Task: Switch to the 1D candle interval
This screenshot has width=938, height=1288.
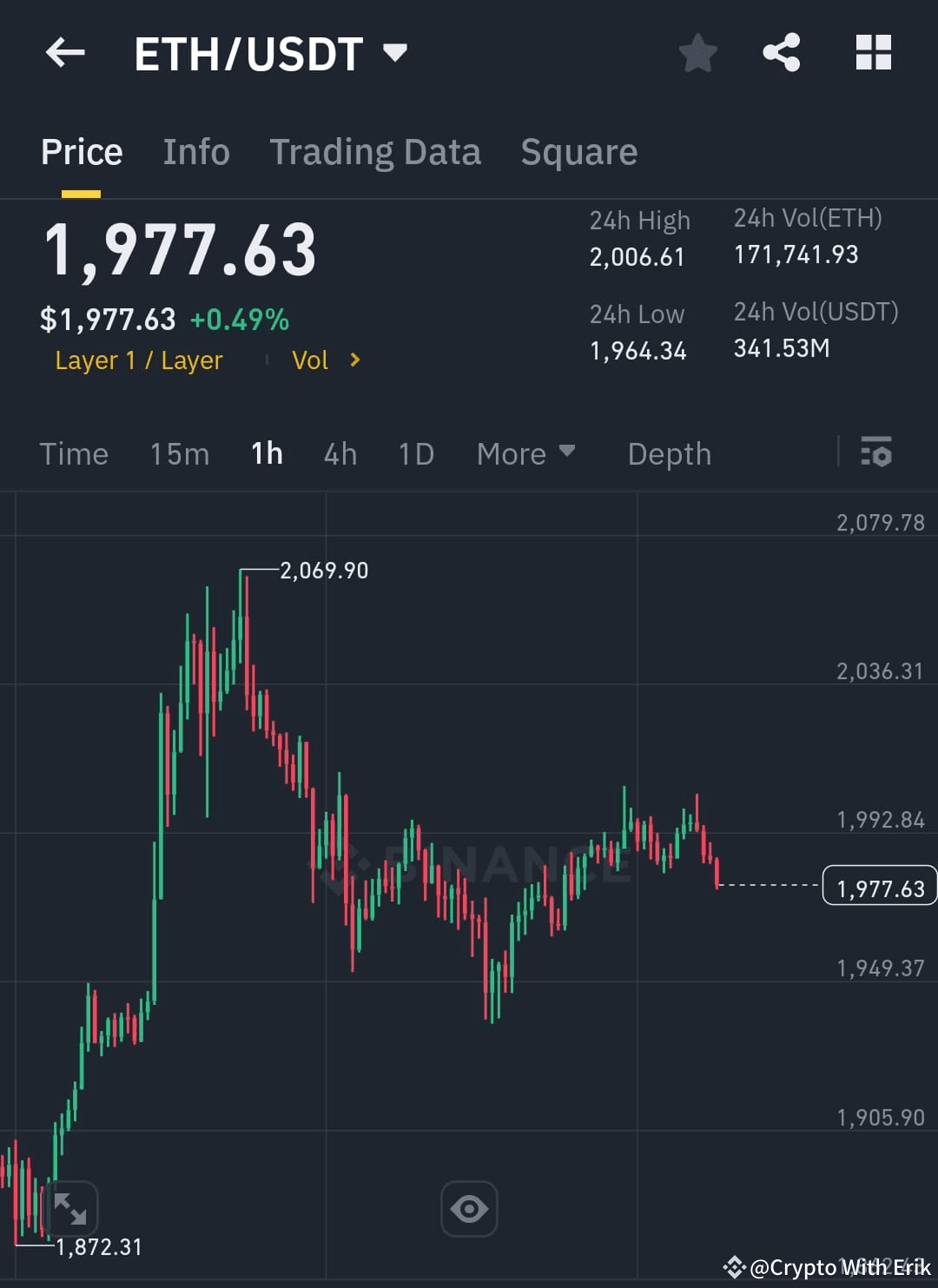Action: [x=415, y=453]
